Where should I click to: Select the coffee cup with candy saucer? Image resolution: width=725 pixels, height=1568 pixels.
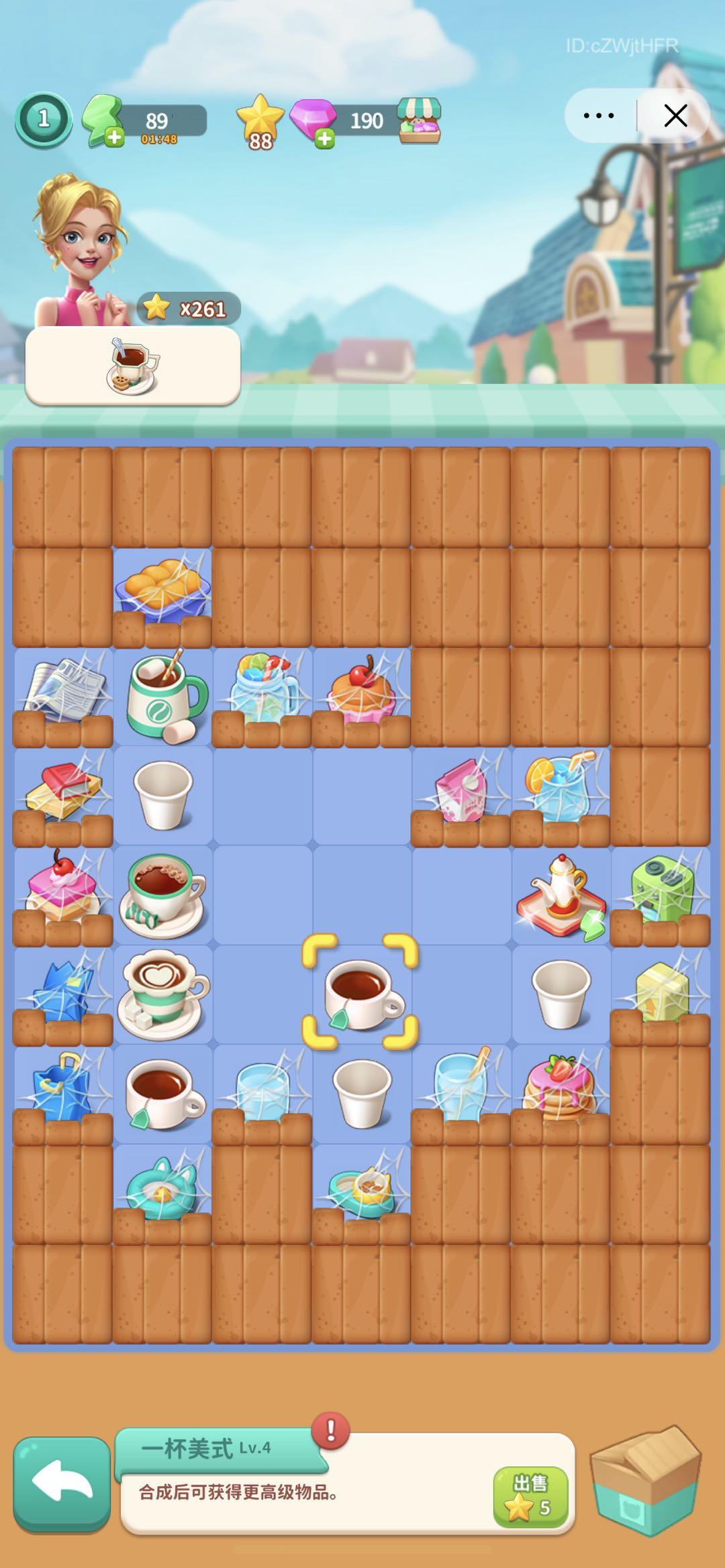tap(162, 896)
